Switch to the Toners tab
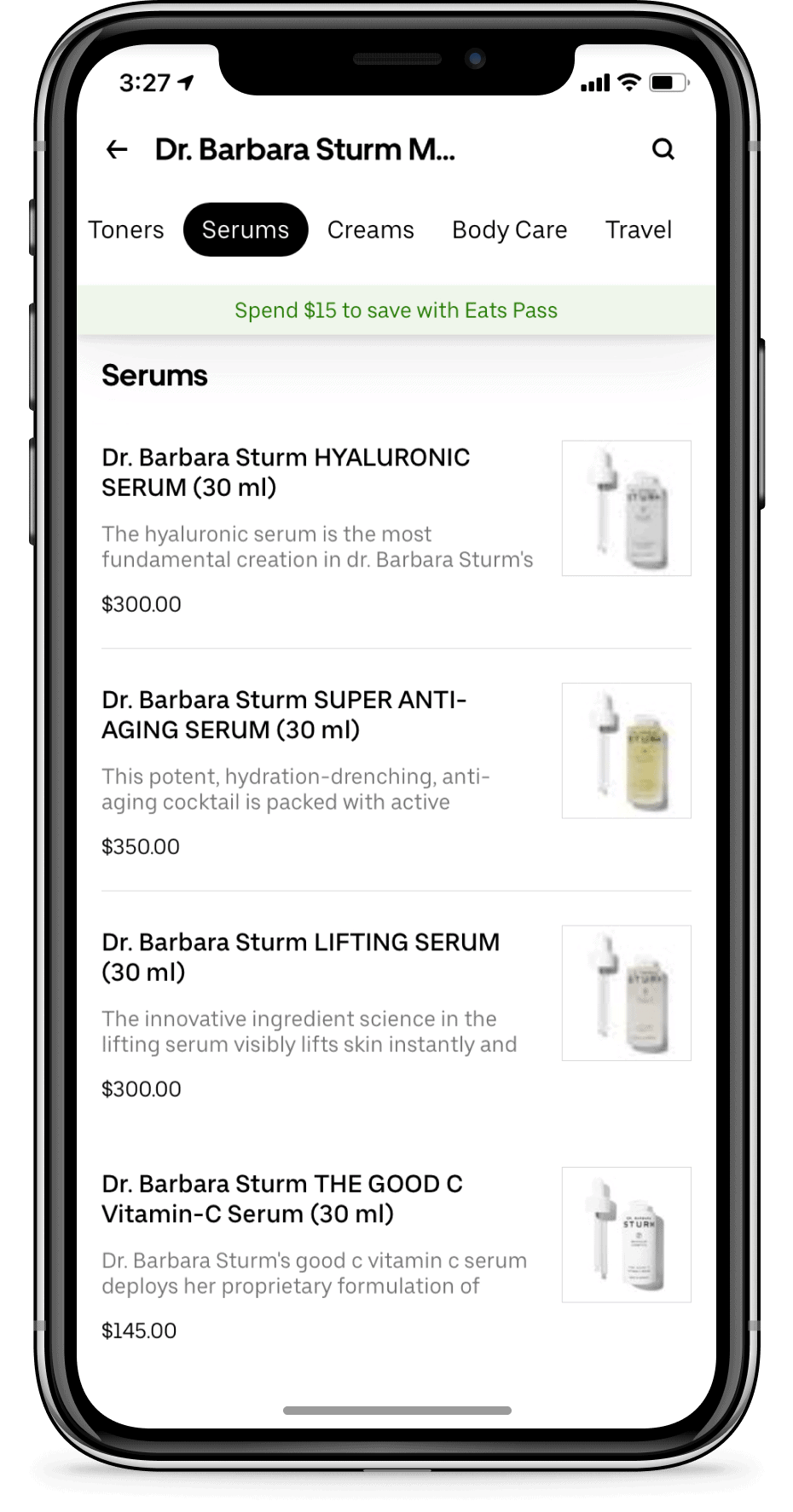Viewport: 793px width, 1512px height. click(x=126, y=230)
